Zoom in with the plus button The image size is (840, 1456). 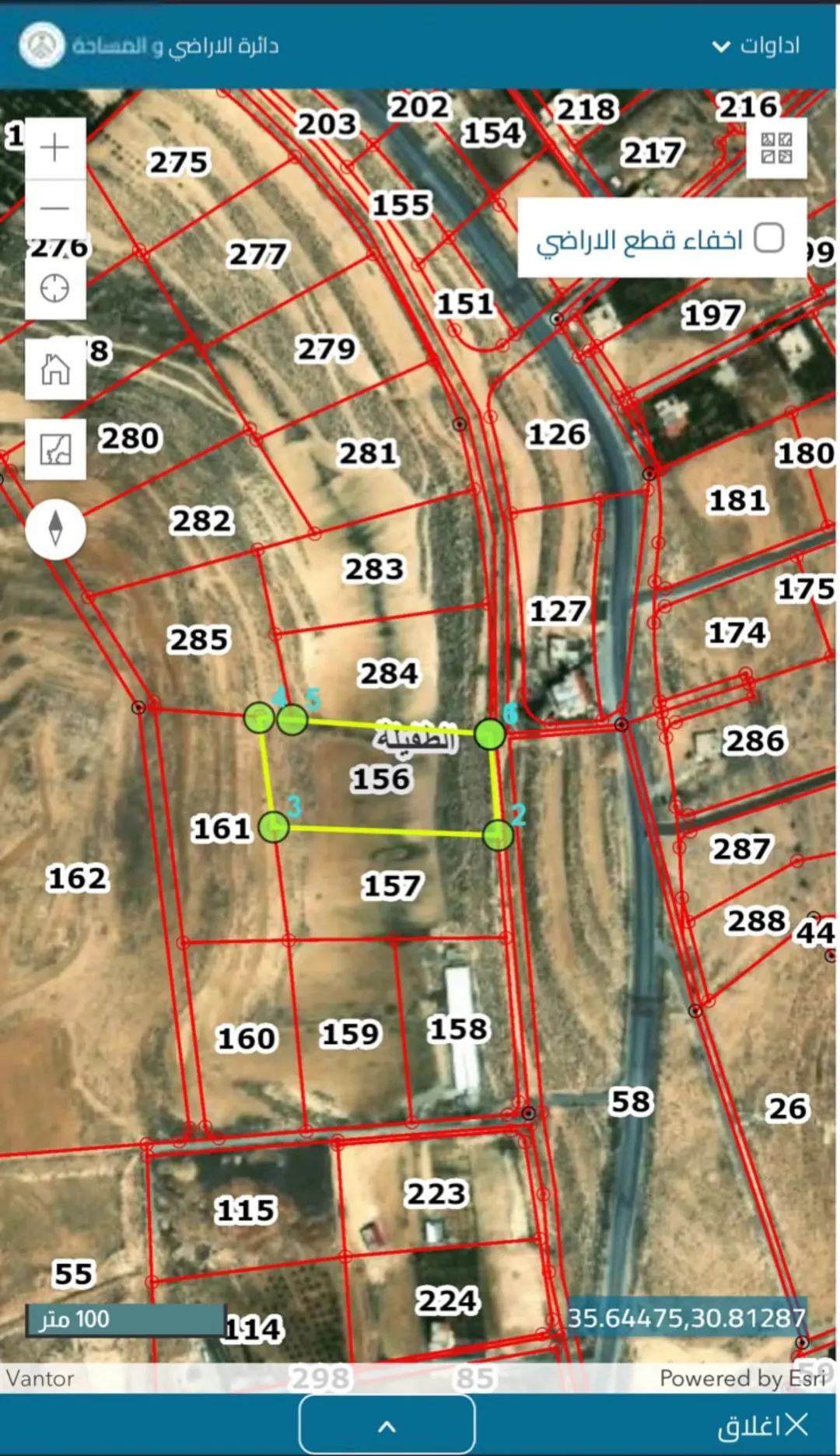click(x=55, y=148)
